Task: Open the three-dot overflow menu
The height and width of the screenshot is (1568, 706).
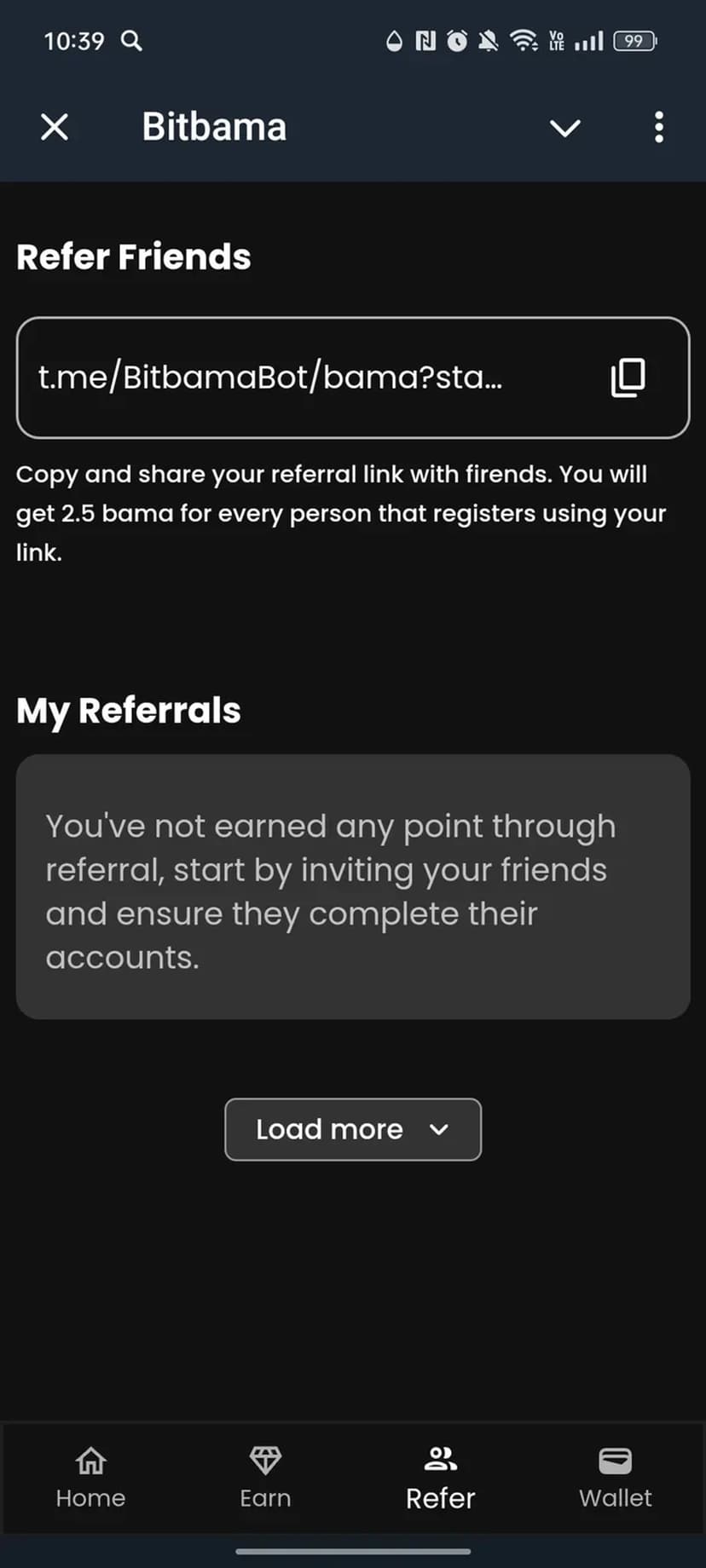Action: click(658, 128)
